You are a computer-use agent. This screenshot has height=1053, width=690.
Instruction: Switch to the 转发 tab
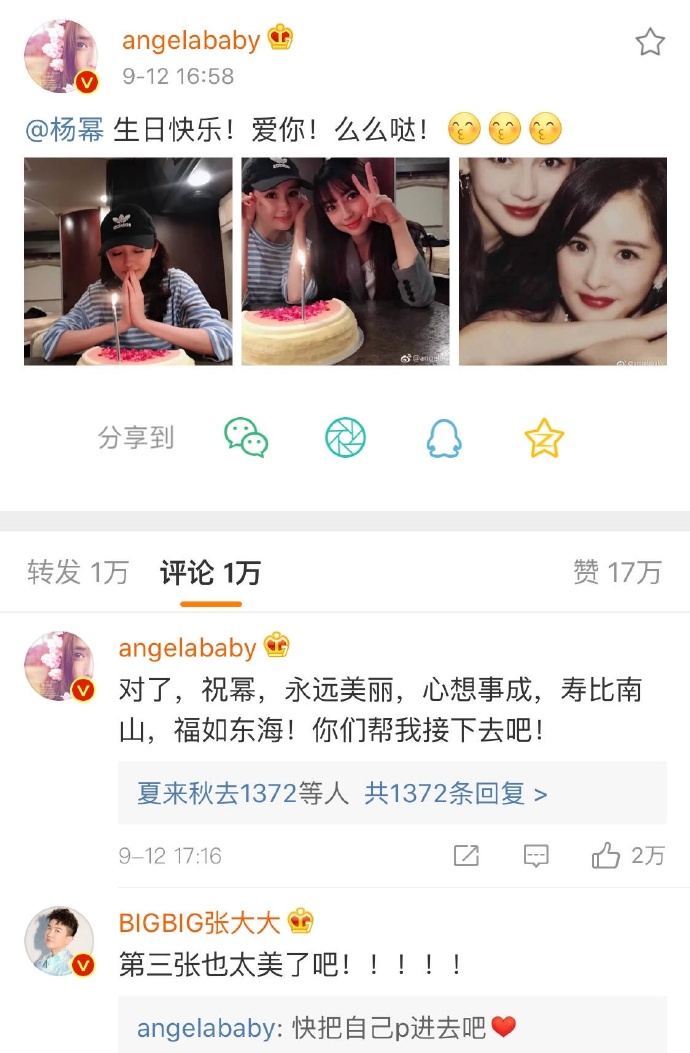pos(78,572)
